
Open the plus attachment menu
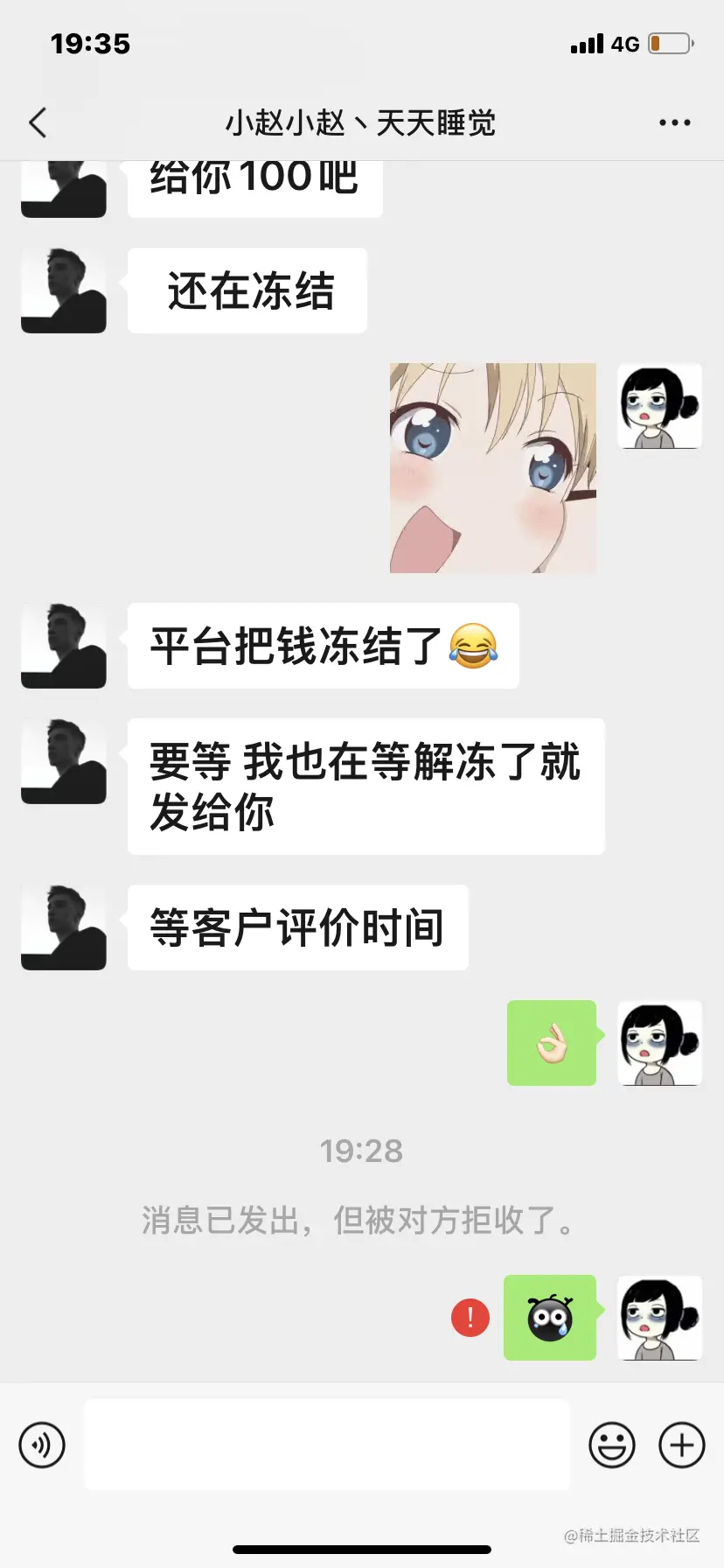(681, 1445)
